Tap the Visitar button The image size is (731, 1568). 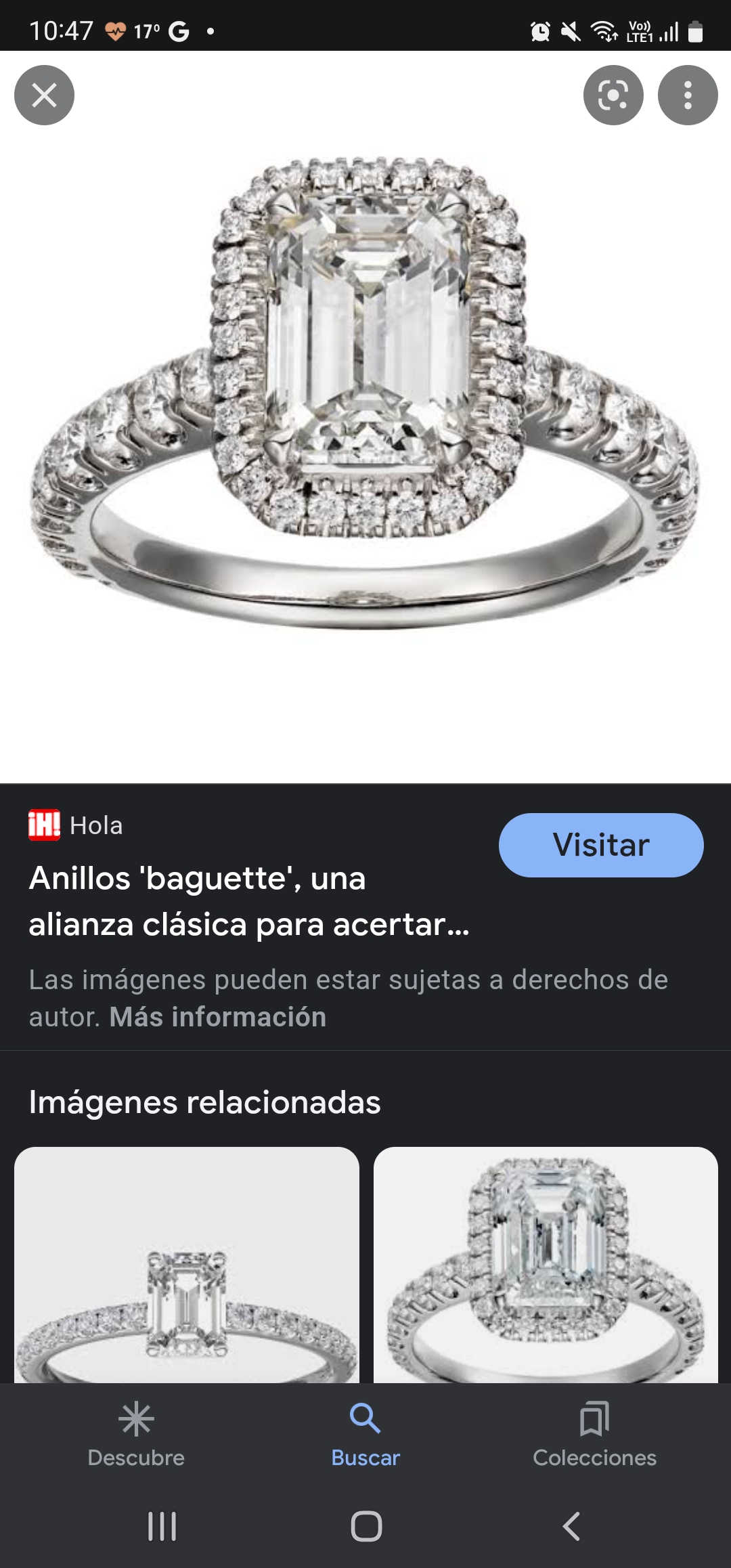[x=601, y=845]
